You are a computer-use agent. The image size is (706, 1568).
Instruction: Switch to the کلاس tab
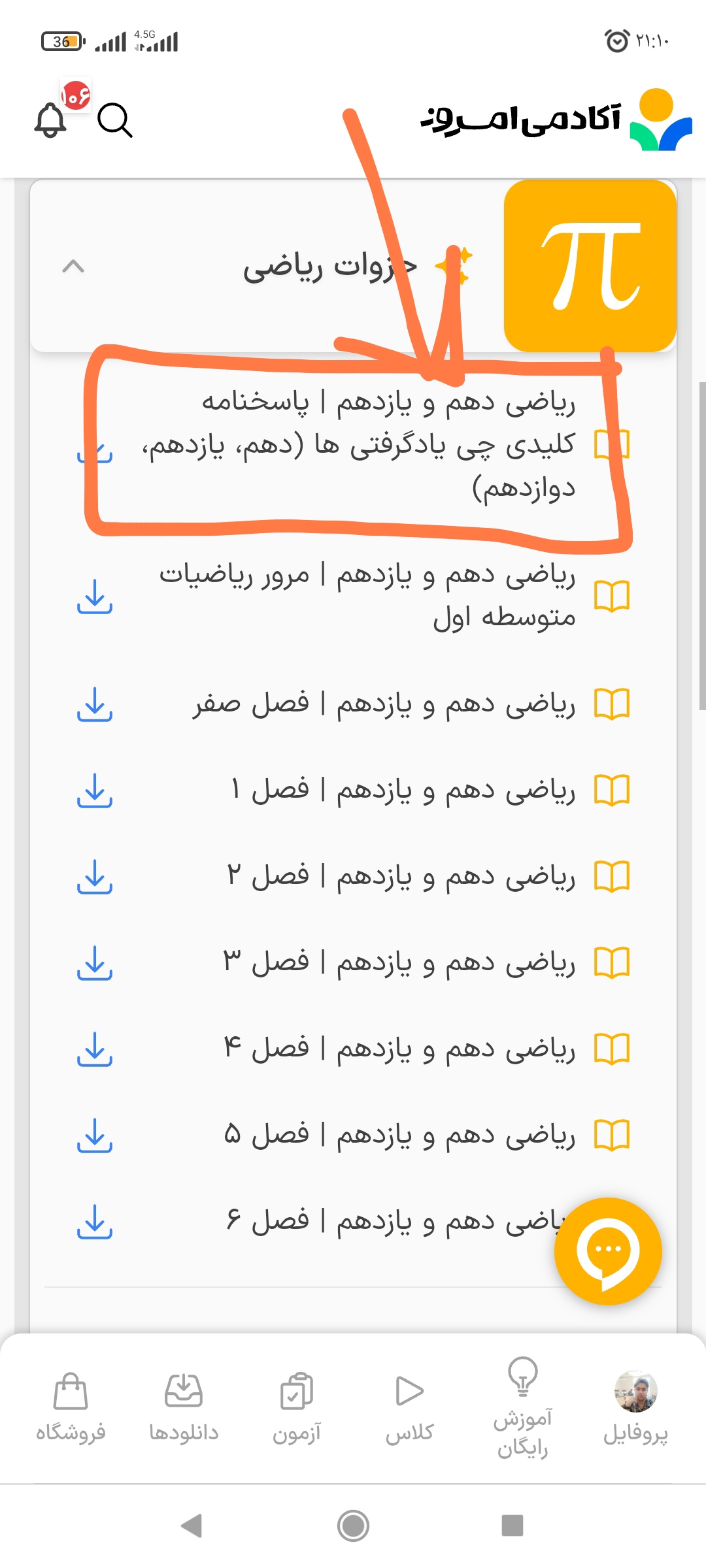(410, 1408)
